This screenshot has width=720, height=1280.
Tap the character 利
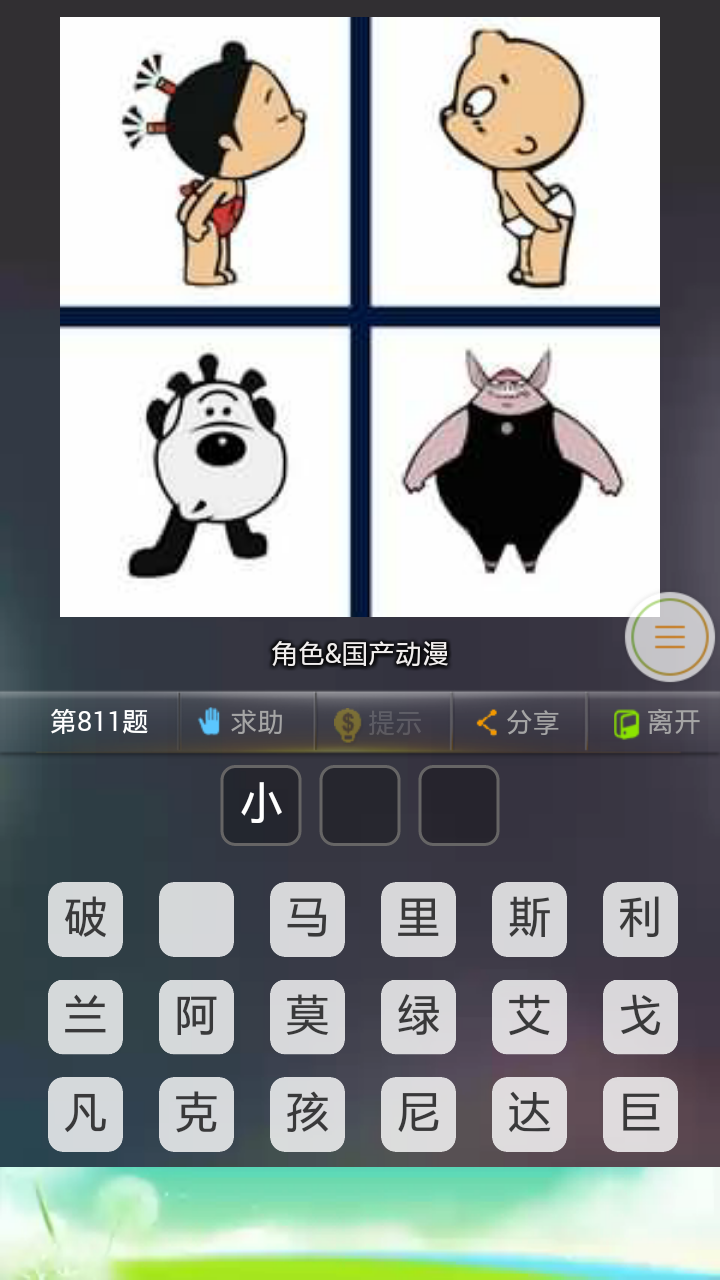click(x=640, y=919)
